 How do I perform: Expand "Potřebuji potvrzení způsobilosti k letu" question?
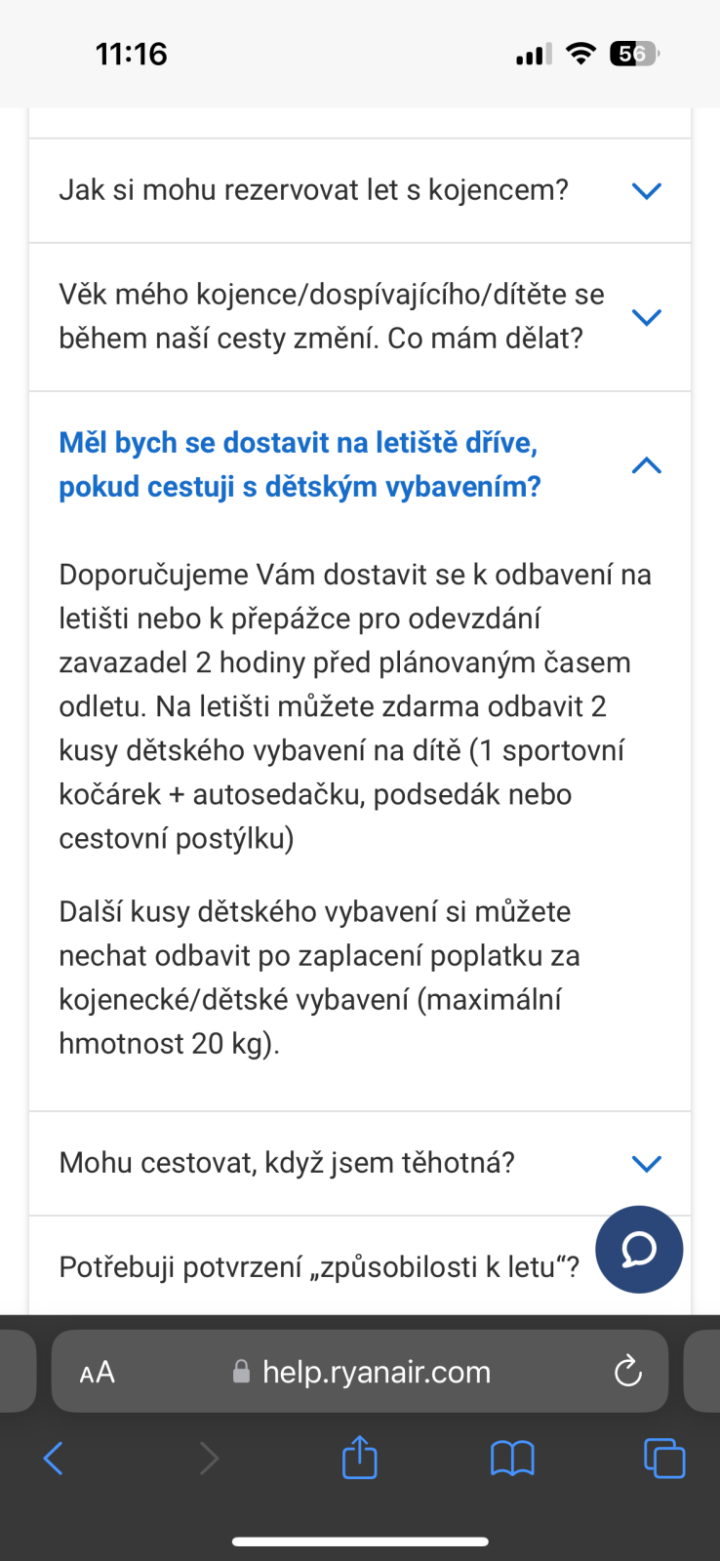320,1267
